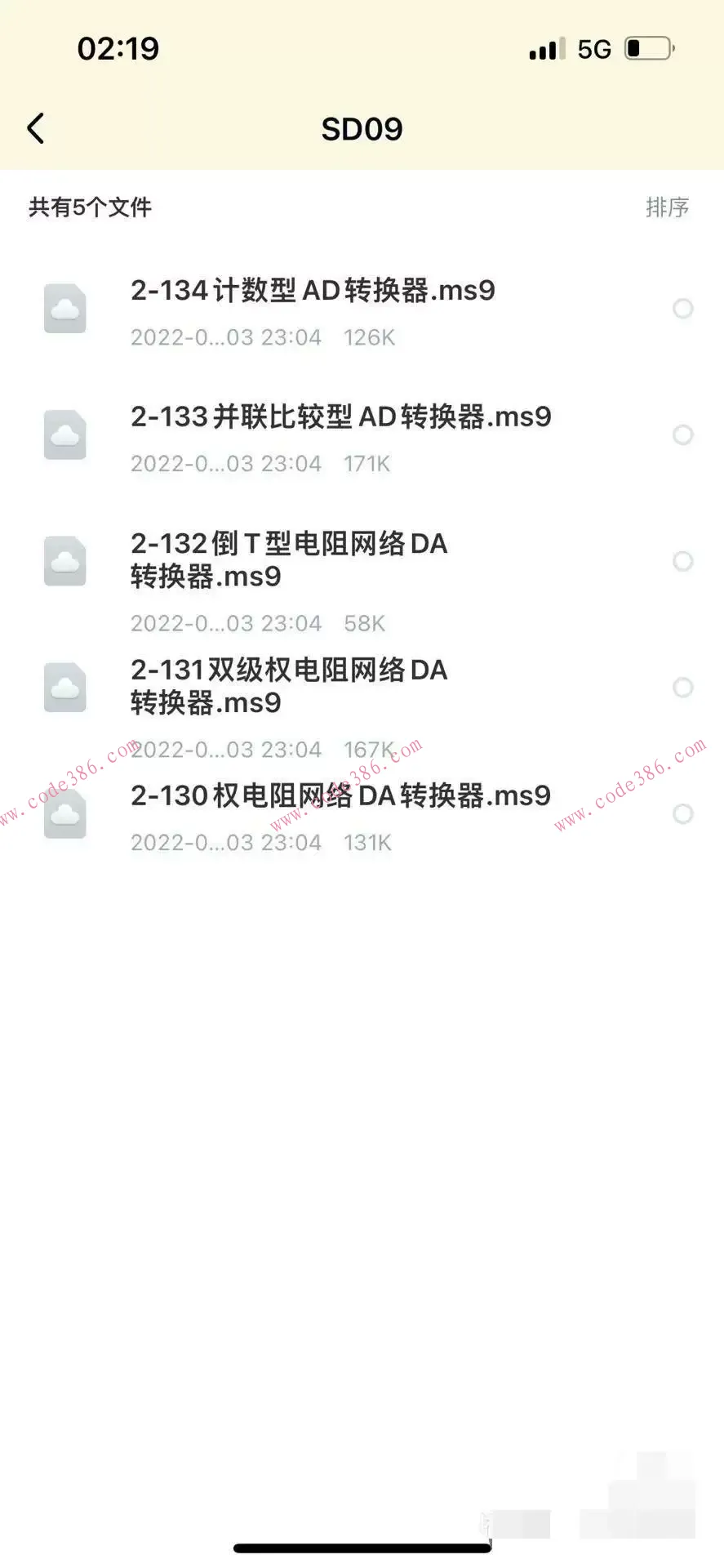
Task: Open file 2-130权电阻网络DA转换器.ms9
Action: [x=340, y=796]
